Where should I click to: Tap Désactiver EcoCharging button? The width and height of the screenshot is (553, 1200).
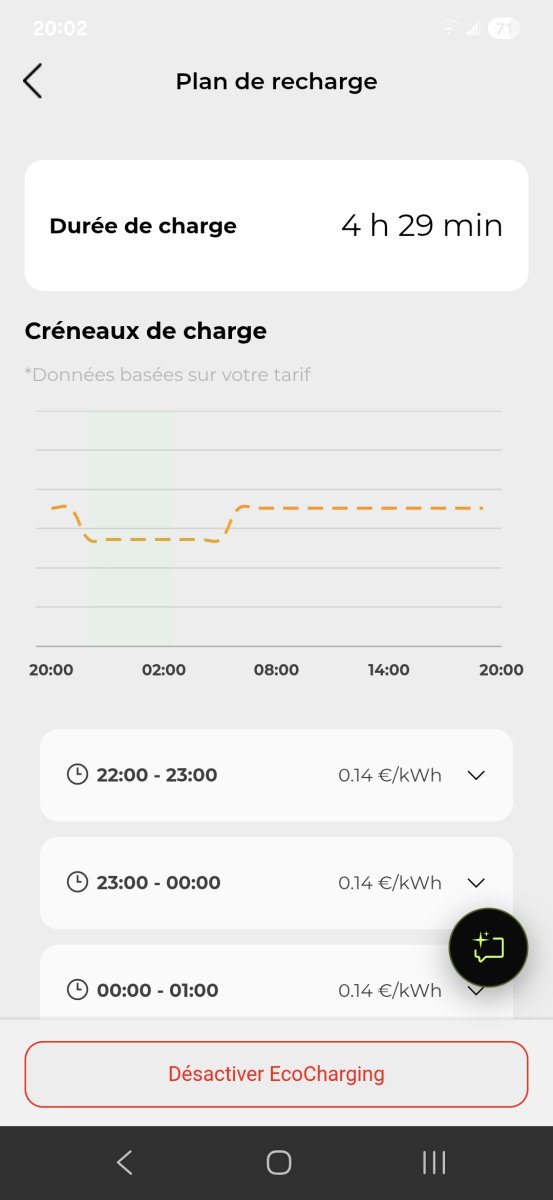(276, 1074)
